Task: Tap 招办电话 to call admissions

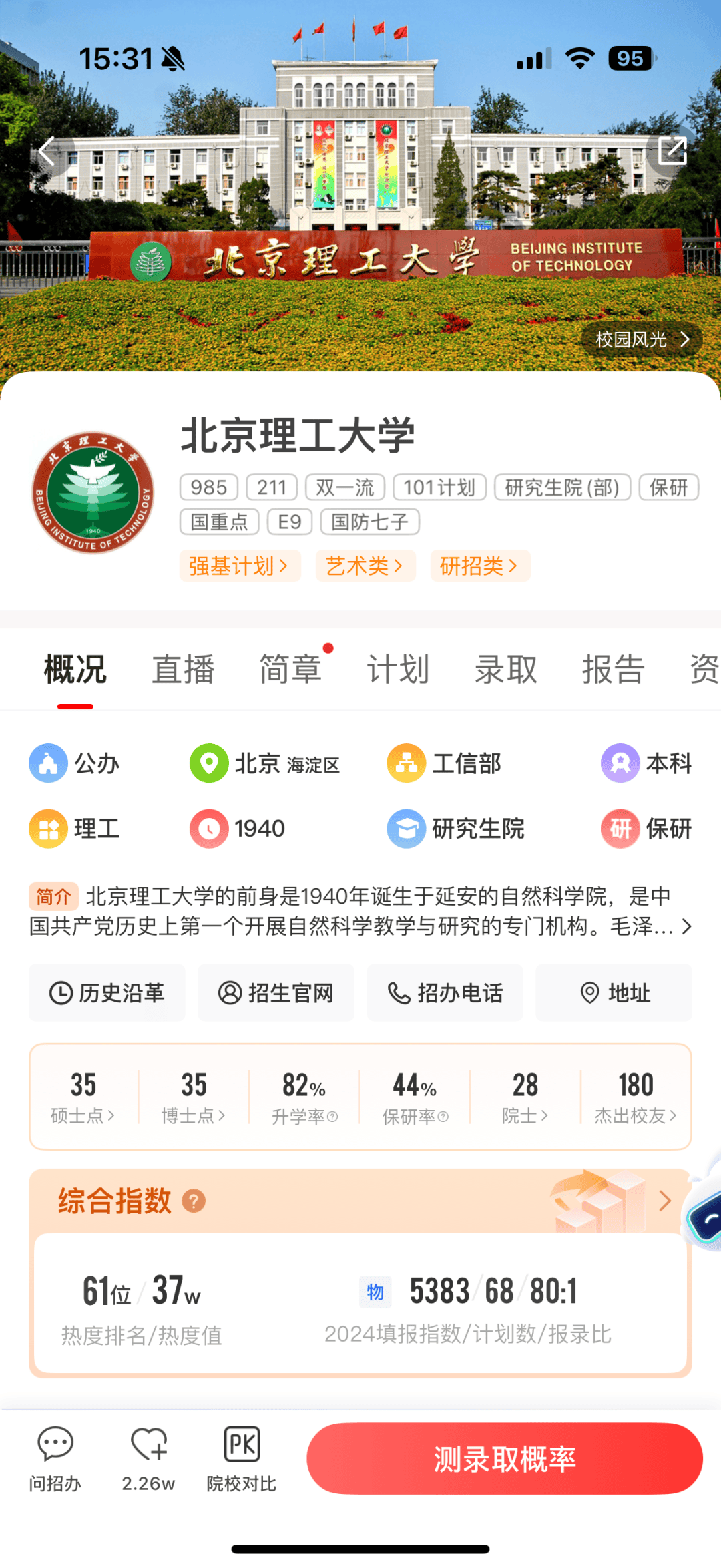Action: (x=445, y=993)
